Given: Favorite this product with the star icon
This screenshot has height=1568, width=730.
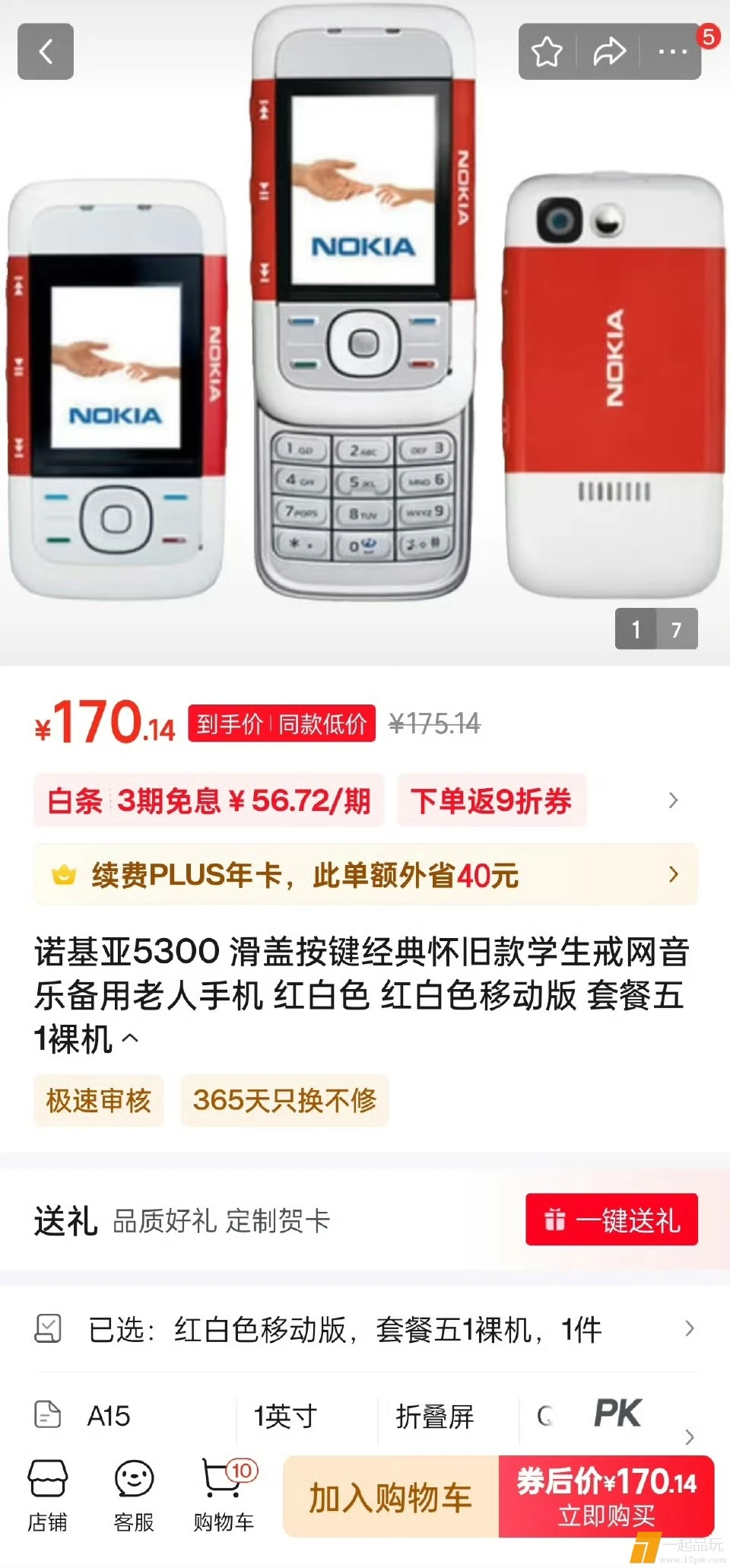Looking at the screenshot, I should 547,52.
